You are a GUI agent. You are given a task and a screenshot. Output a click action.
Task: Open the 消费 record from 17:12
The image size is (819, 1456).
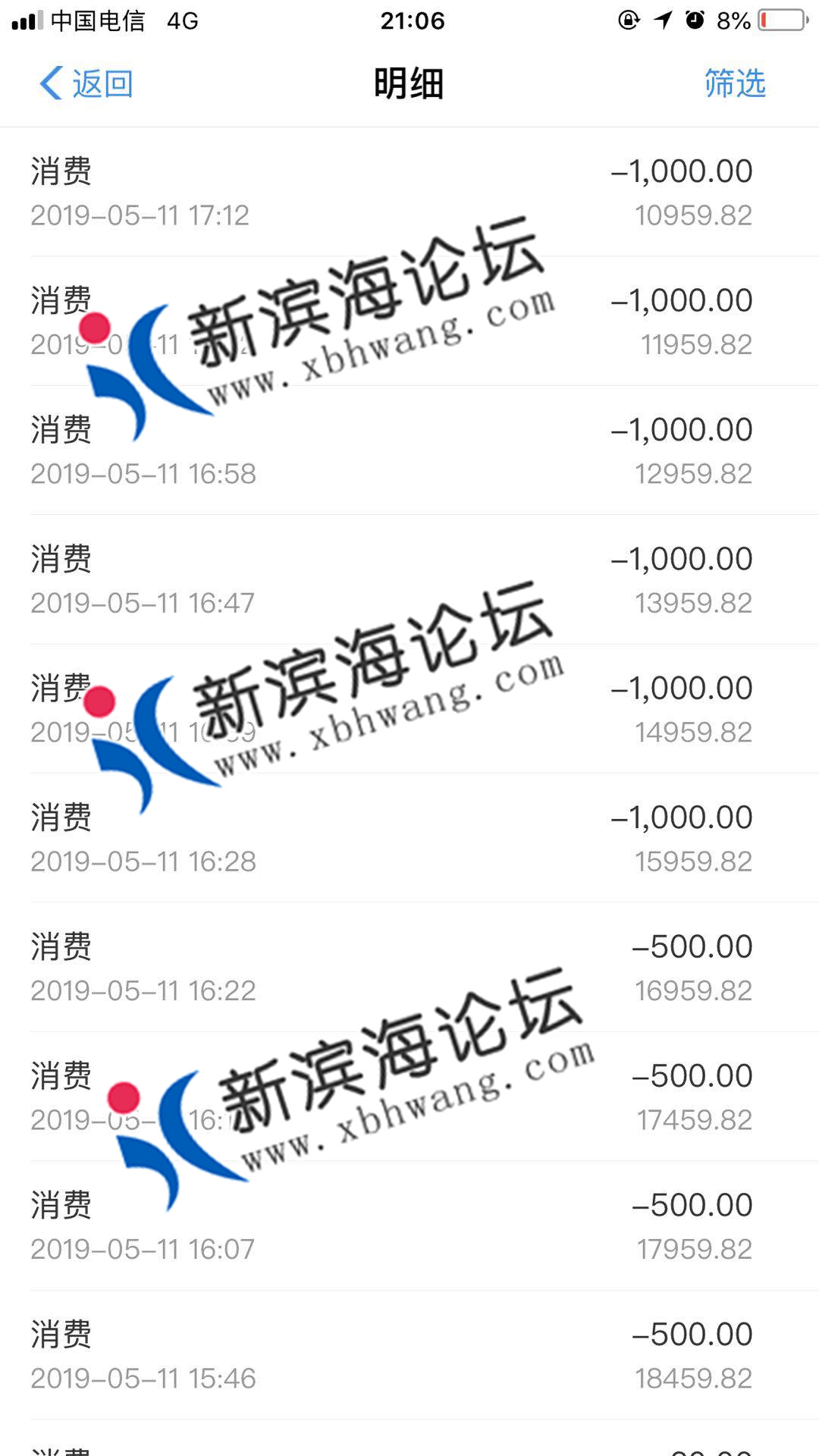coord(409,193)
